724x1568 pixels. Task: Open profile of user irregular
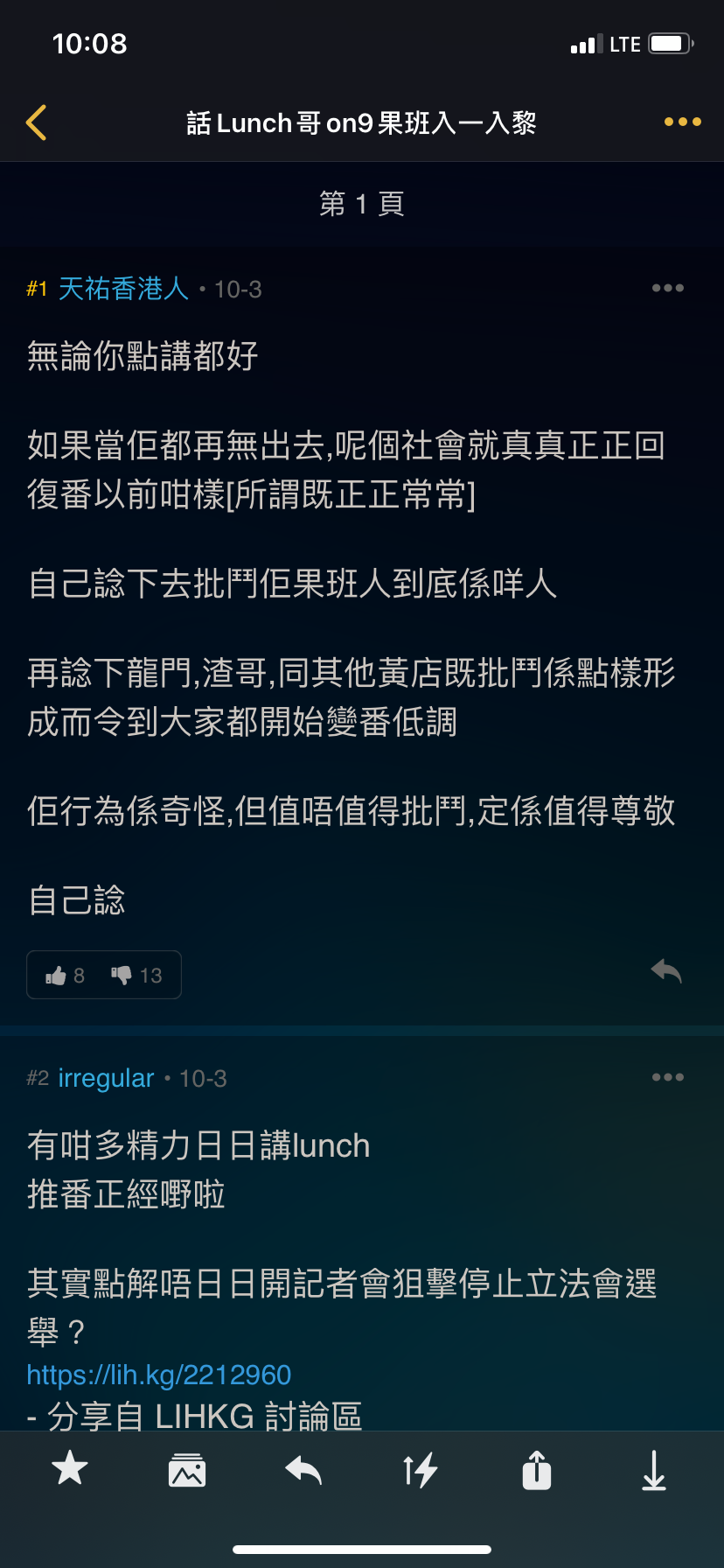tap(106, 1078)
